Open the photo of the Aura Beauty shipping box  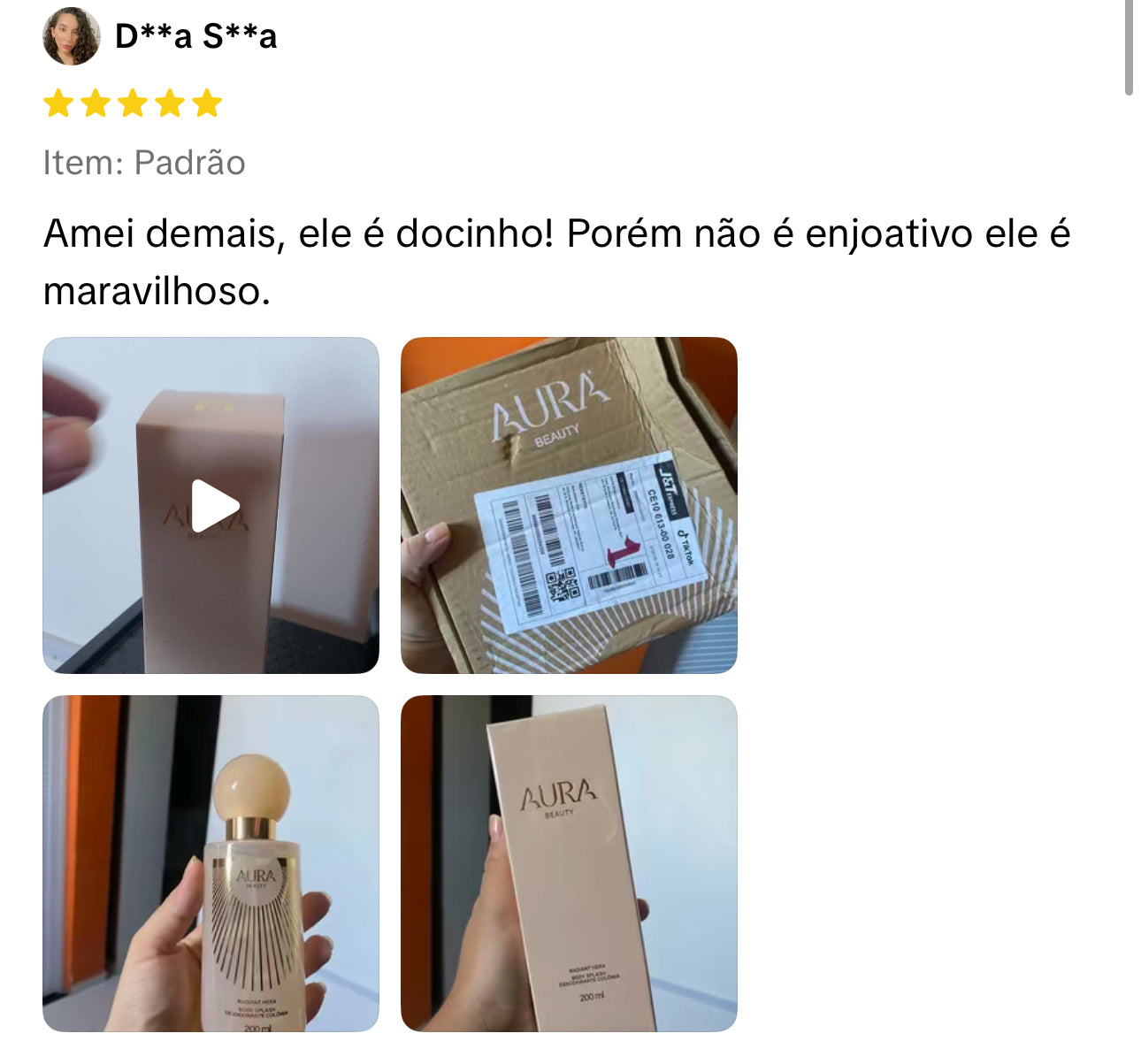click(569, 505)
